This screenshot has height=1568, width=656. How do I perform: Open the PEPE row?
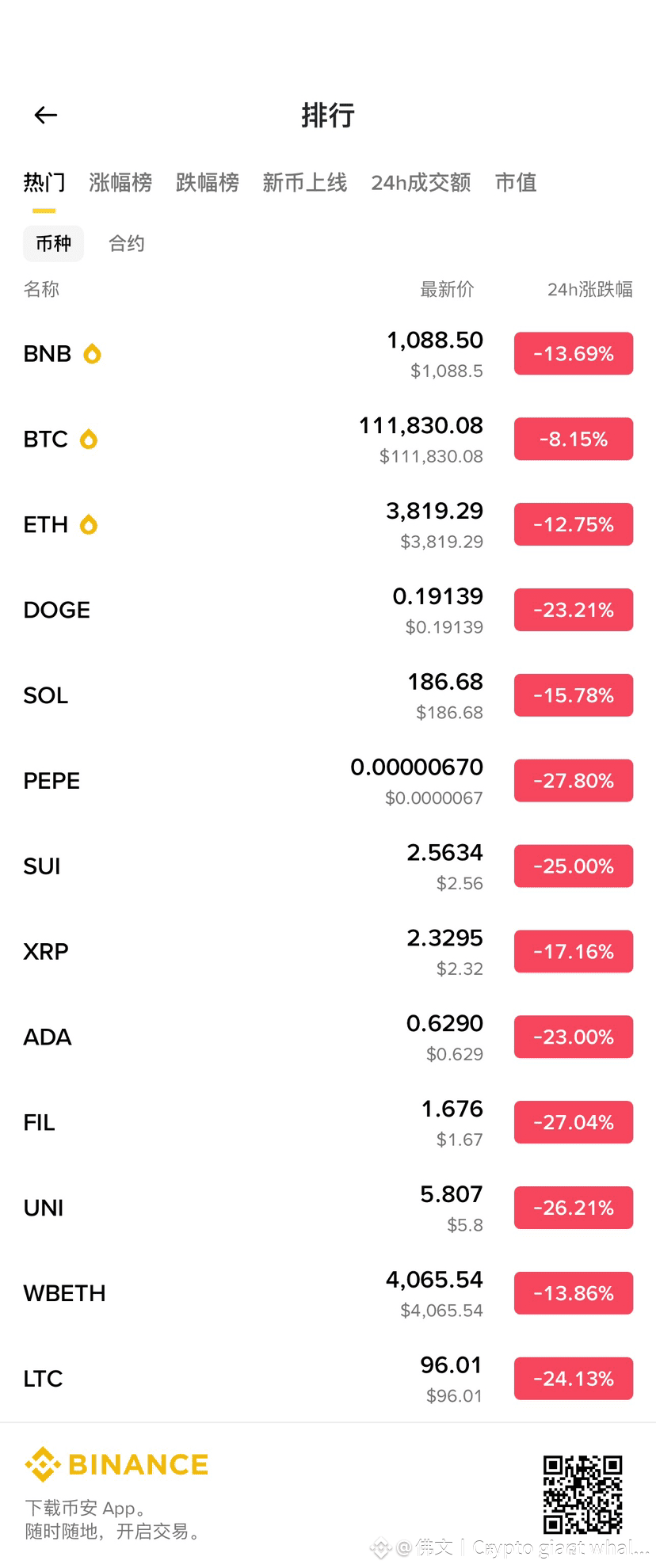click(x=52, y=782)
